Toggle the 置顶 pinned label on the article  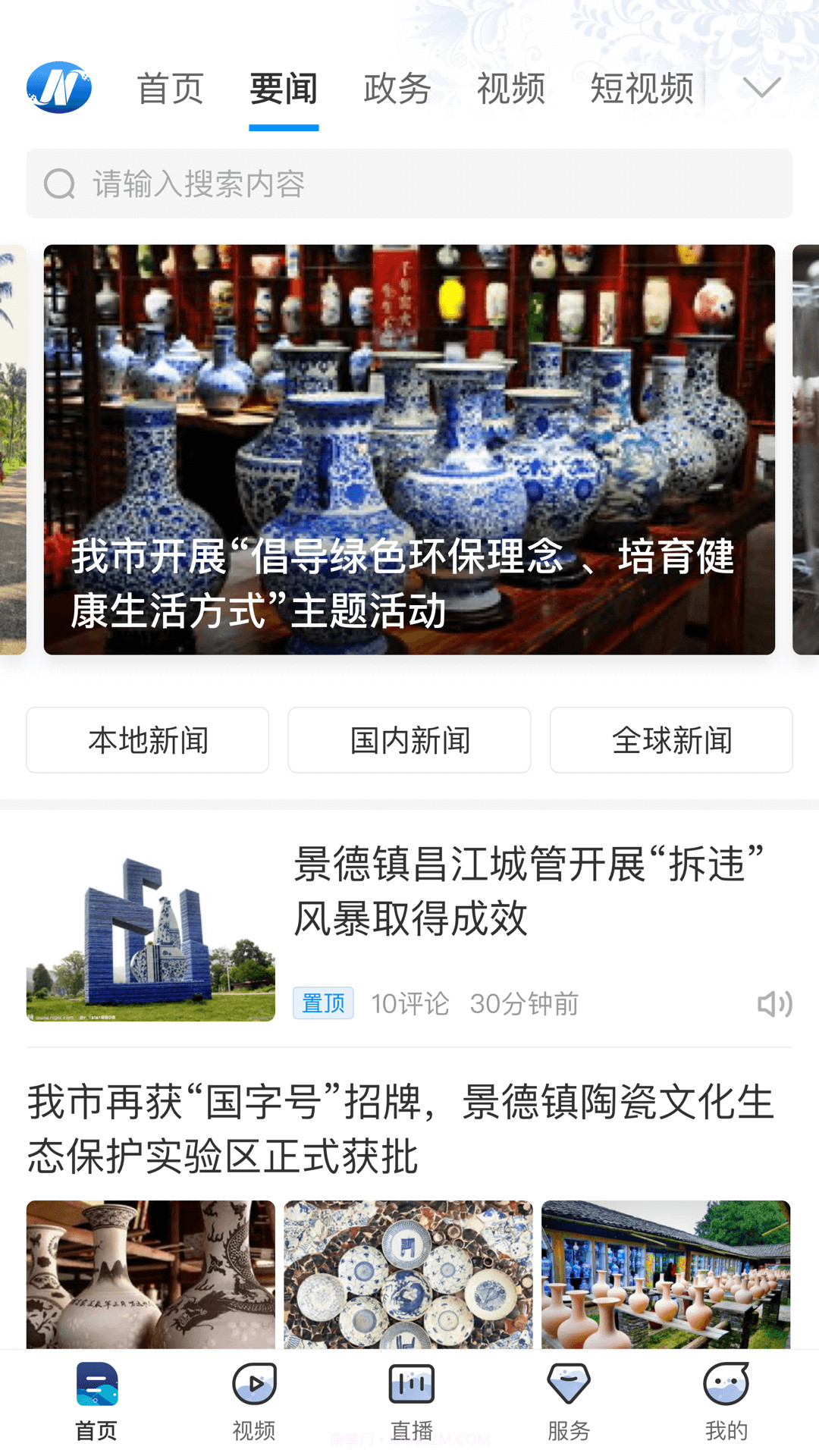click(x=323, y=1003)
